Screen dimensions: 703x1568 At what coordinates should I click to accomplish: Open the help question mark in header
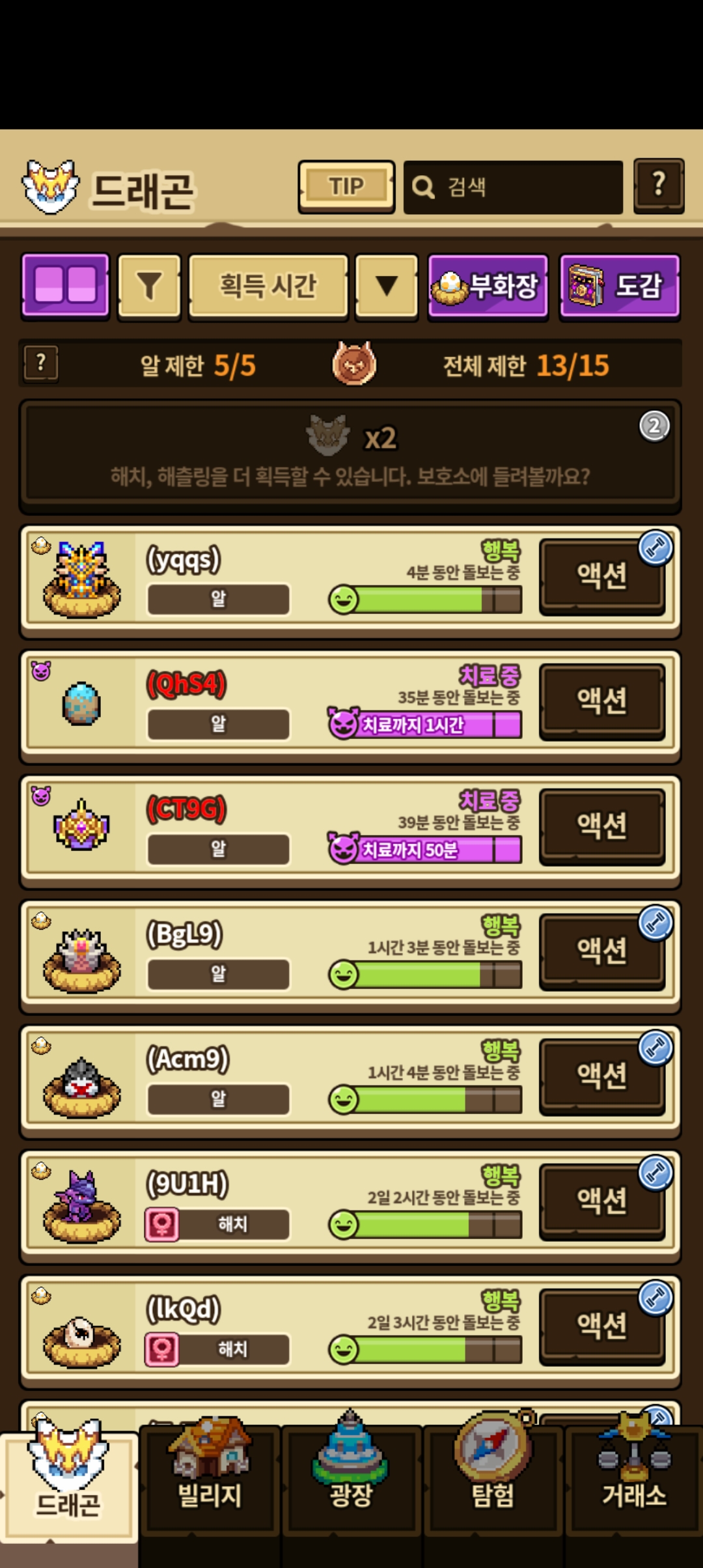tap(659, 186)
